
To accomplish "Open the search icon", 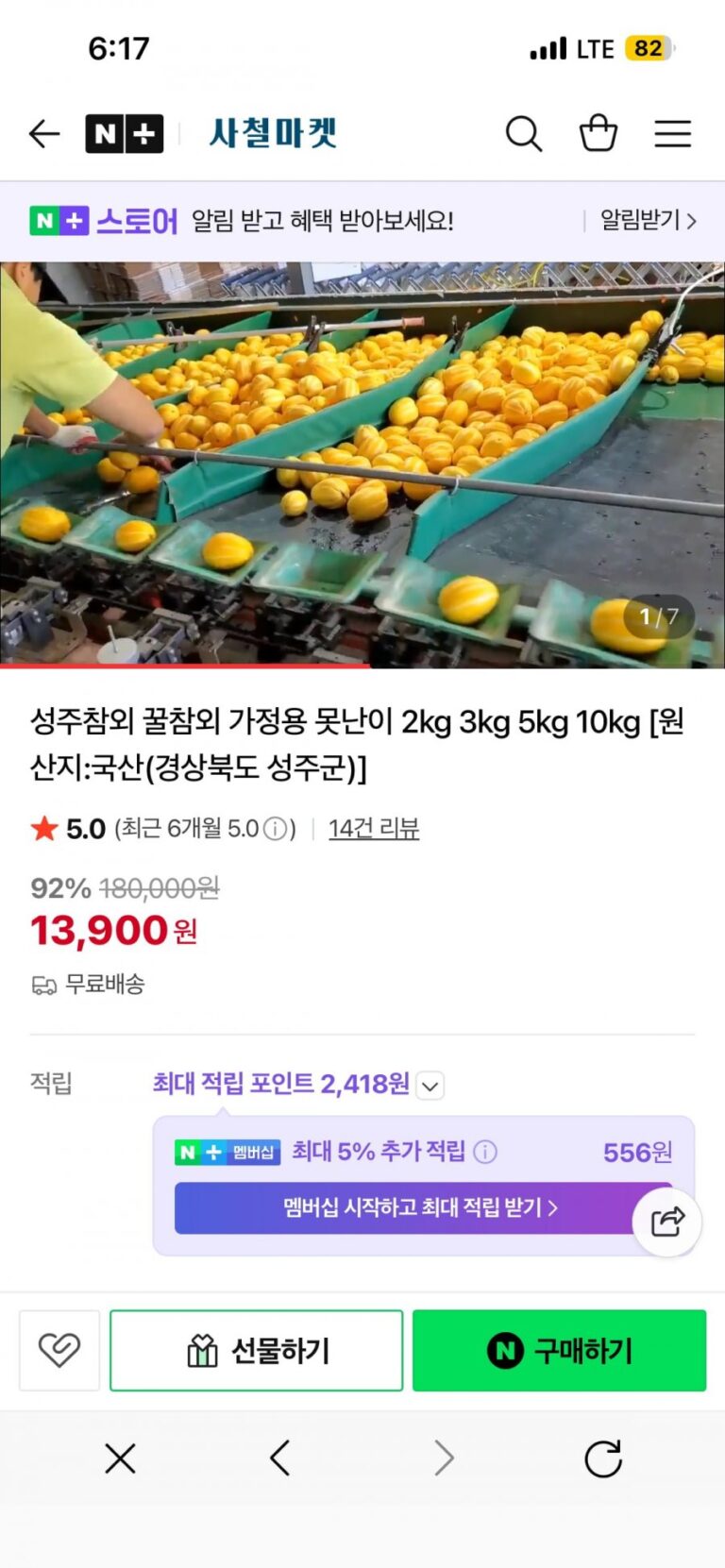I will (x=523, y=134).
